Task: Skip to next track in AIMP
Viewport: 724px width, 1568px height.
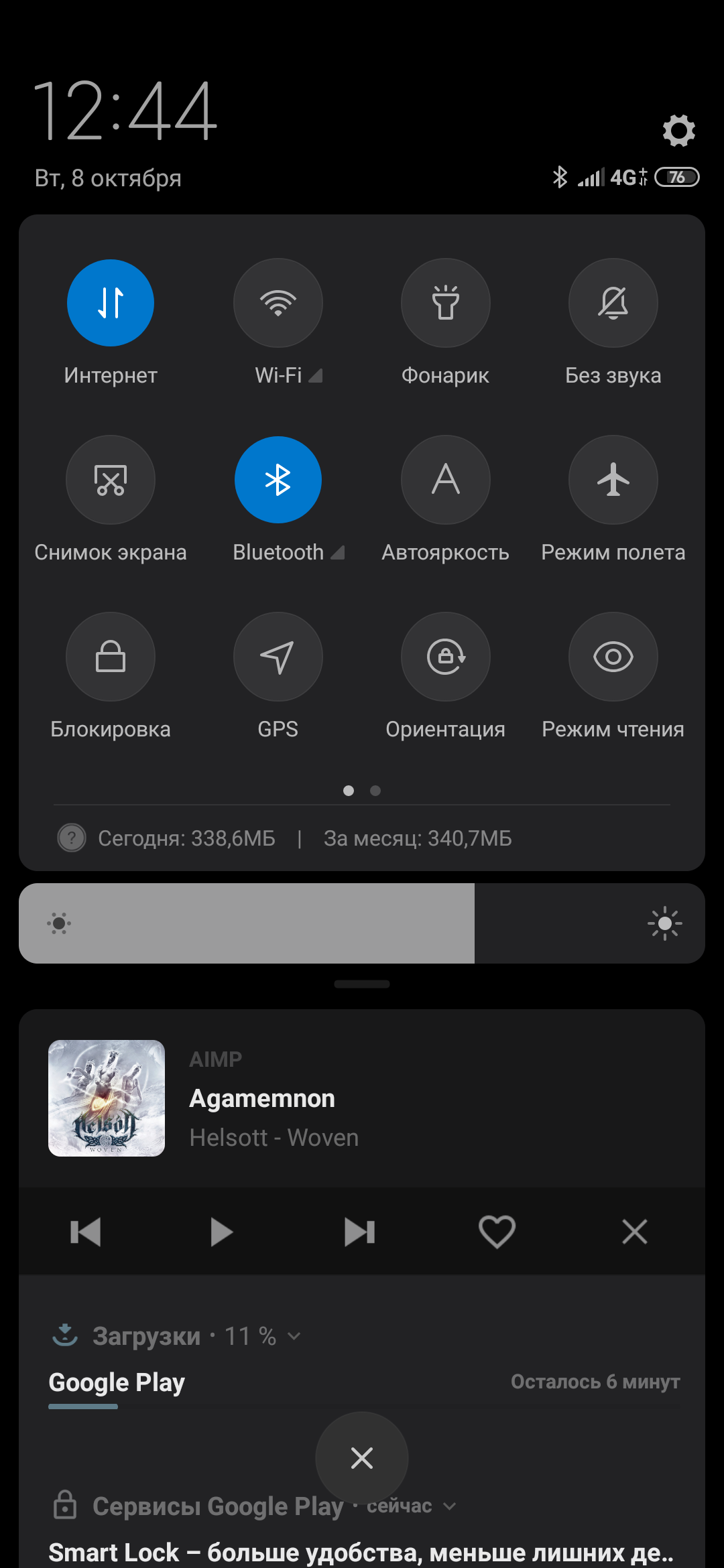Action: pos(359,1232)
